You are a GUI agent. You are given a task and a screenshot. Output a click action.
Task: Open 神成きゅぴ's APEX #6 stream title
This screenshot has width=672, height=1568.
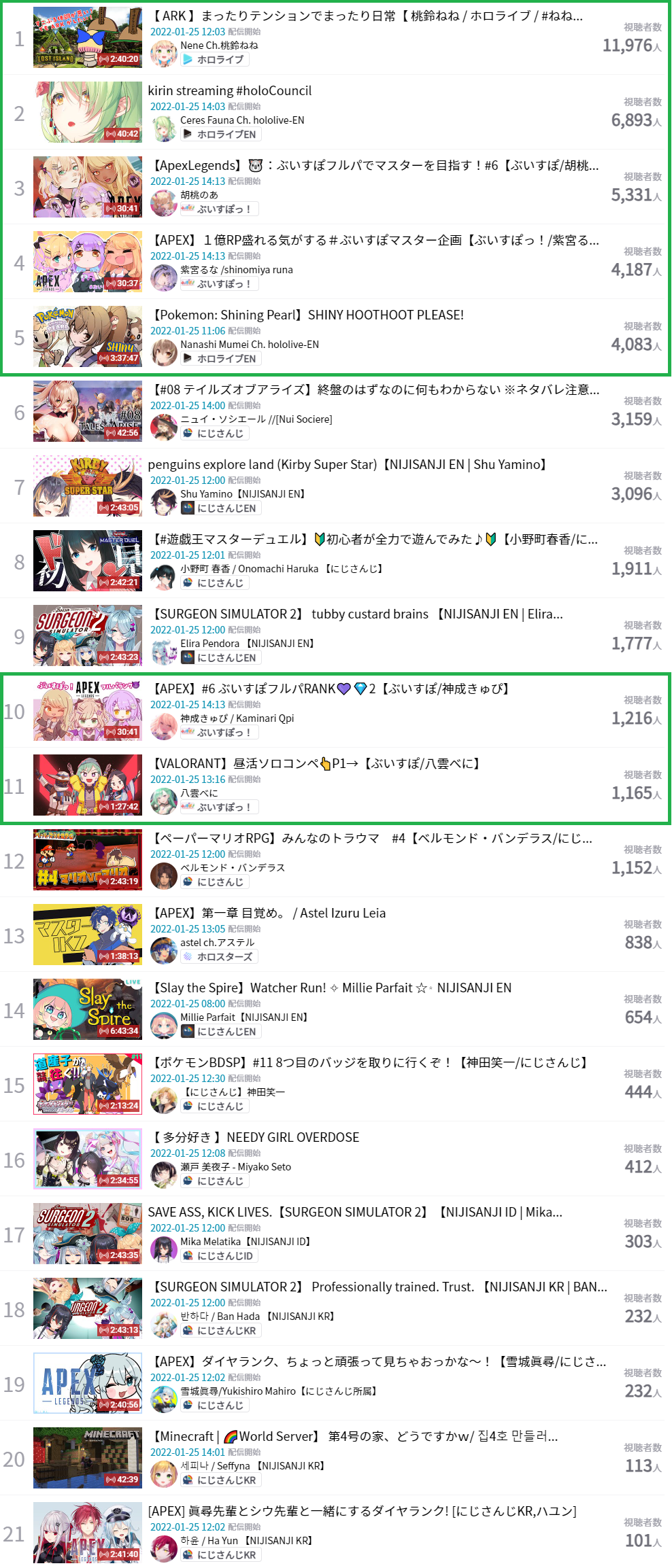point(332,689)
